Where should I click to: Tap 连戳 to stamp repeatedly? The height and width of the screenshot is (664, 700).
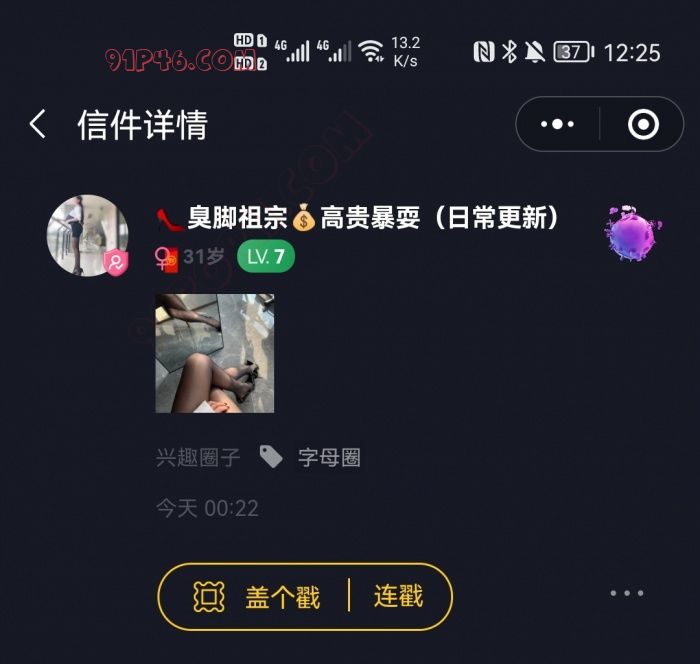coord(399,597)
